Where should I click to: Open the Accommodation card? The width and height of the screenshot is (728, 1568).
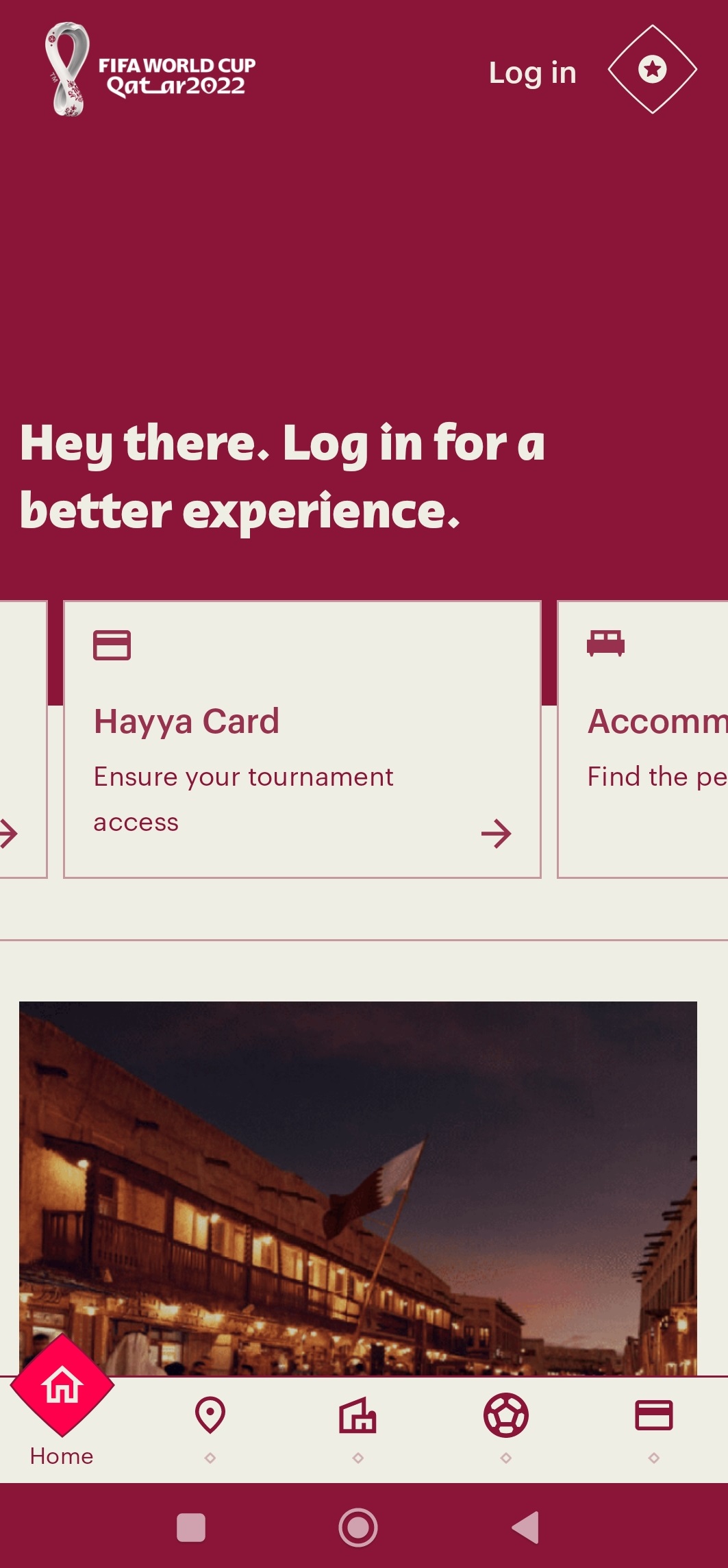coord(644,739)
